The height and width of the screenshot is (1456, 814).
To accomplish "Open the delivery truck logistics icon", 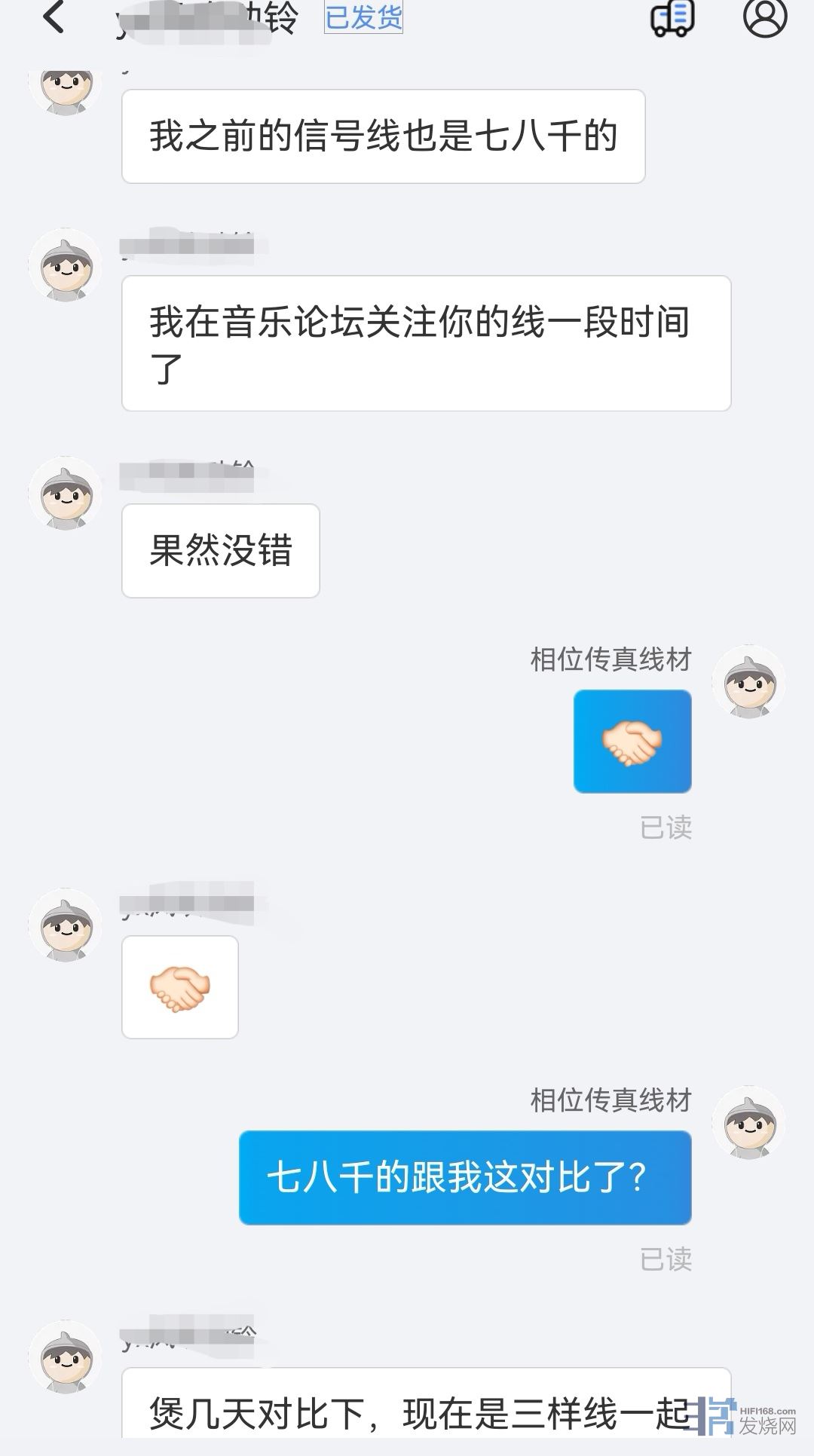I will pos(672,17).
